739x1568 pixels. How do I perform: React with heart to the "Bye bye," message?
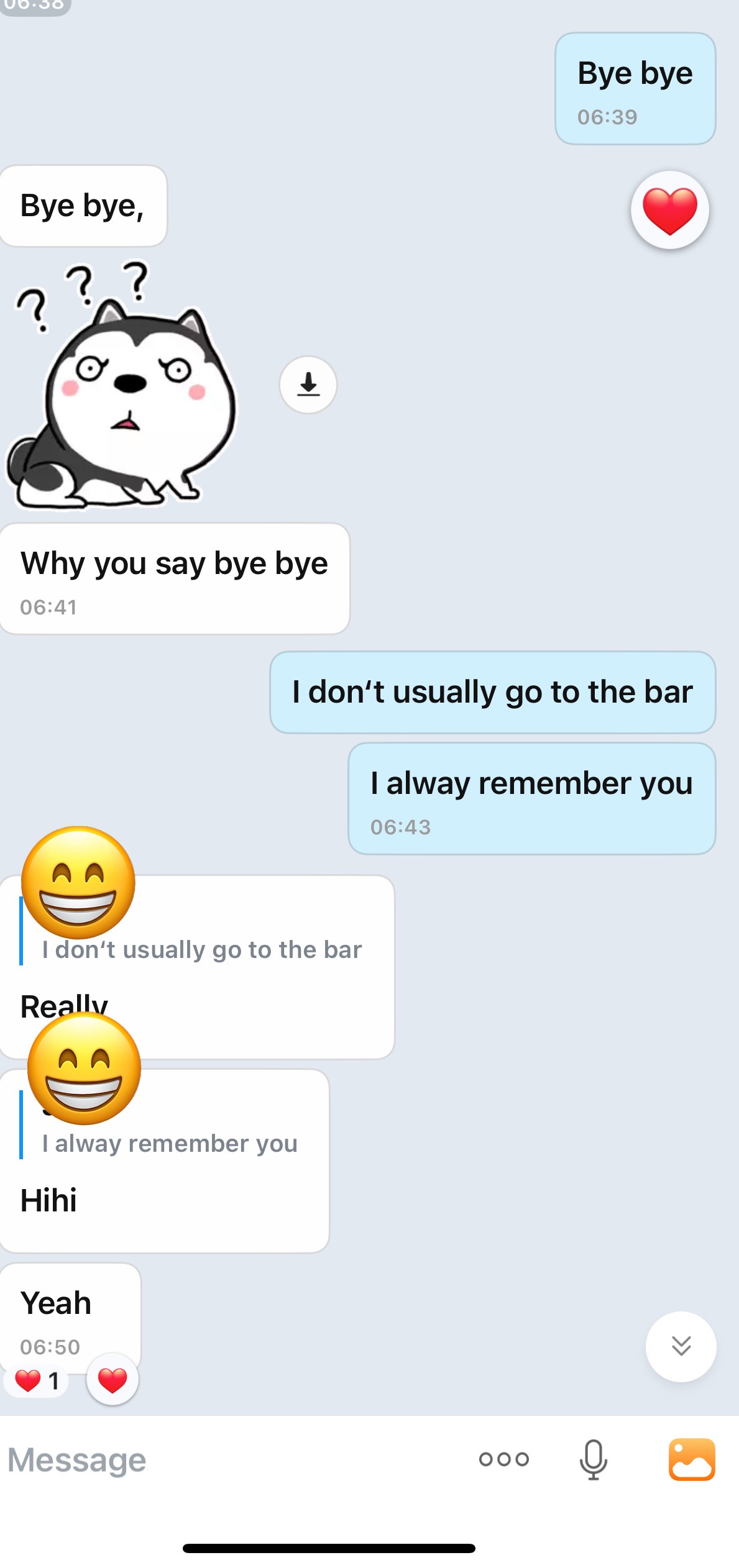(x=669, y=210)
